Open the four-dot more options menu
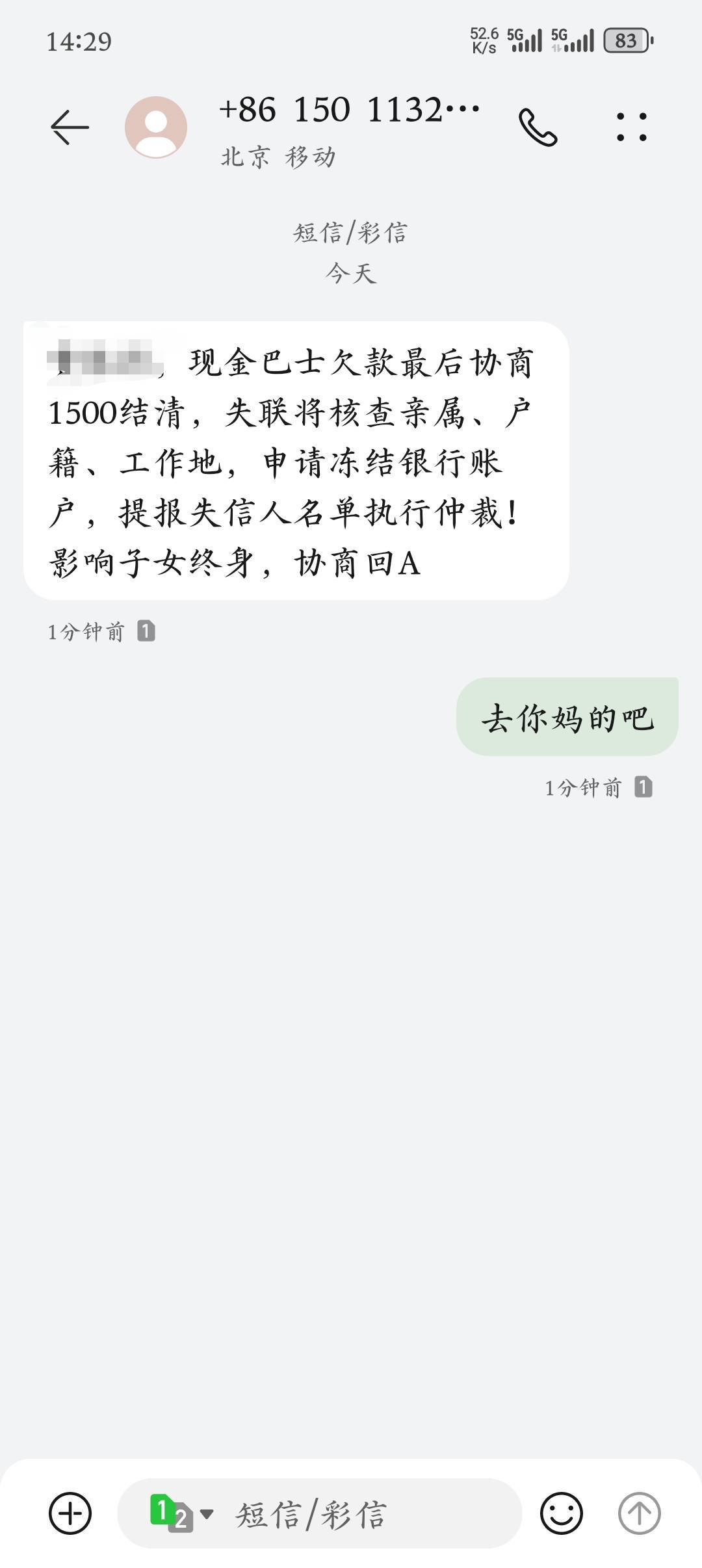The height and width of the screenshot is (1568, 702). click(631, 127)
